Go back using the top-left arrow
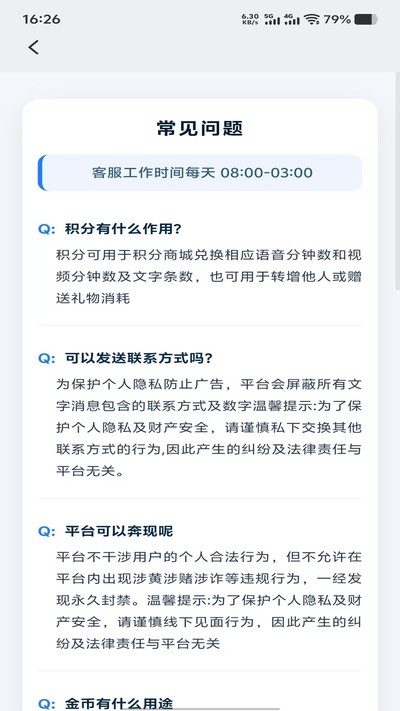 coord(34,47)
